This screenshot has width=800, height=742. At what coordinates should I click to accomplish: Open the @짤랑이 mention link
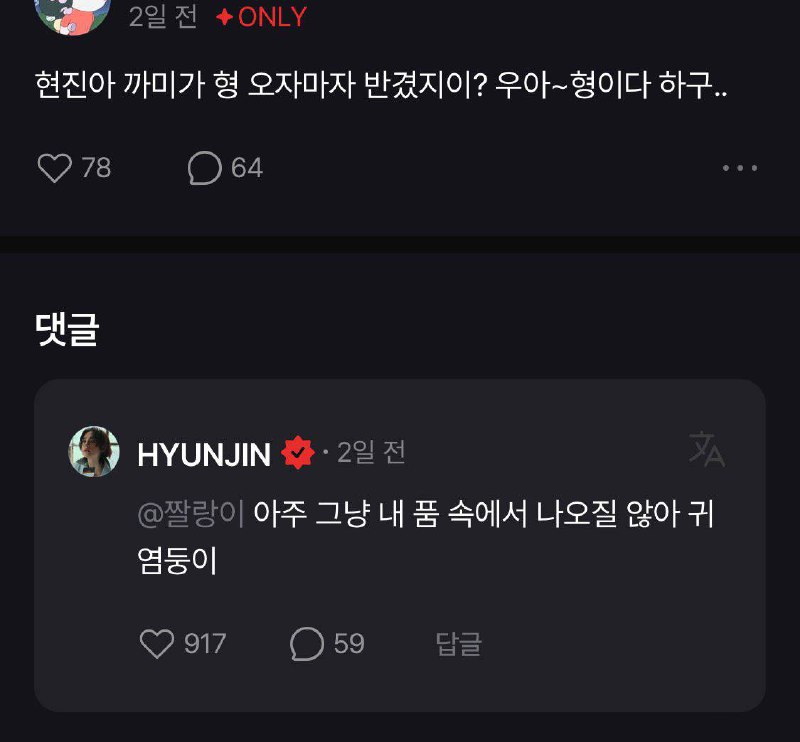coord(190,514)
